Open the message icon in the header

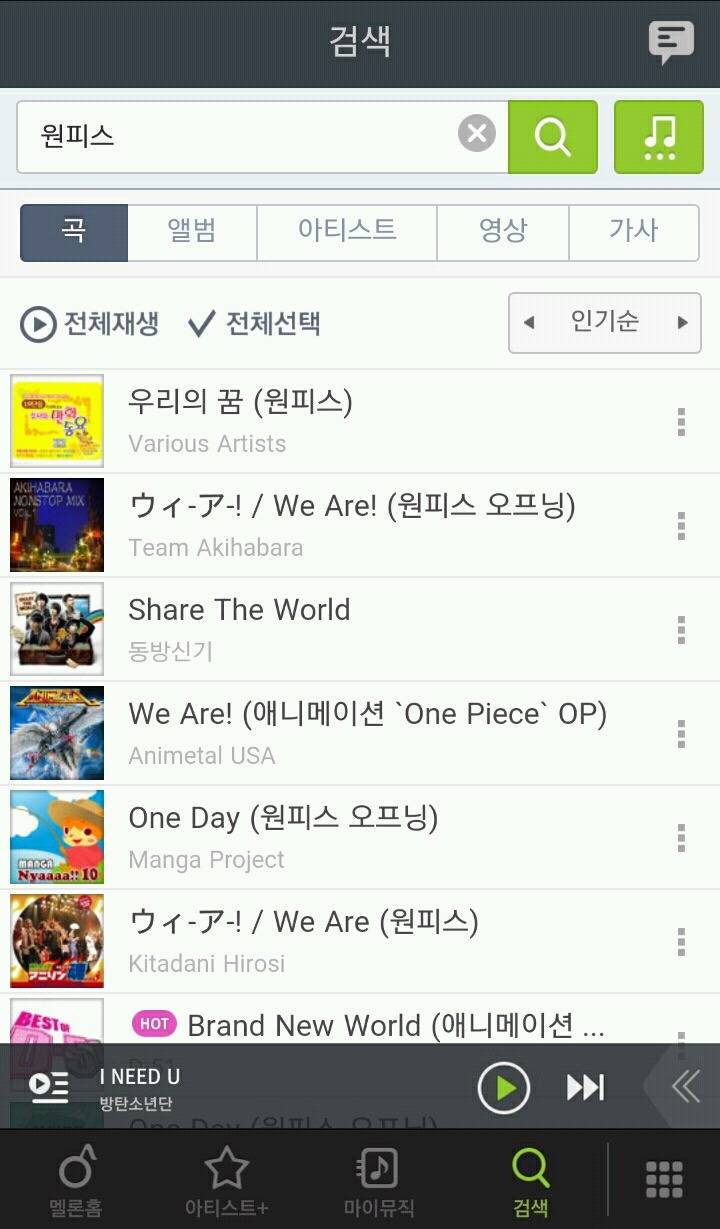670,42
